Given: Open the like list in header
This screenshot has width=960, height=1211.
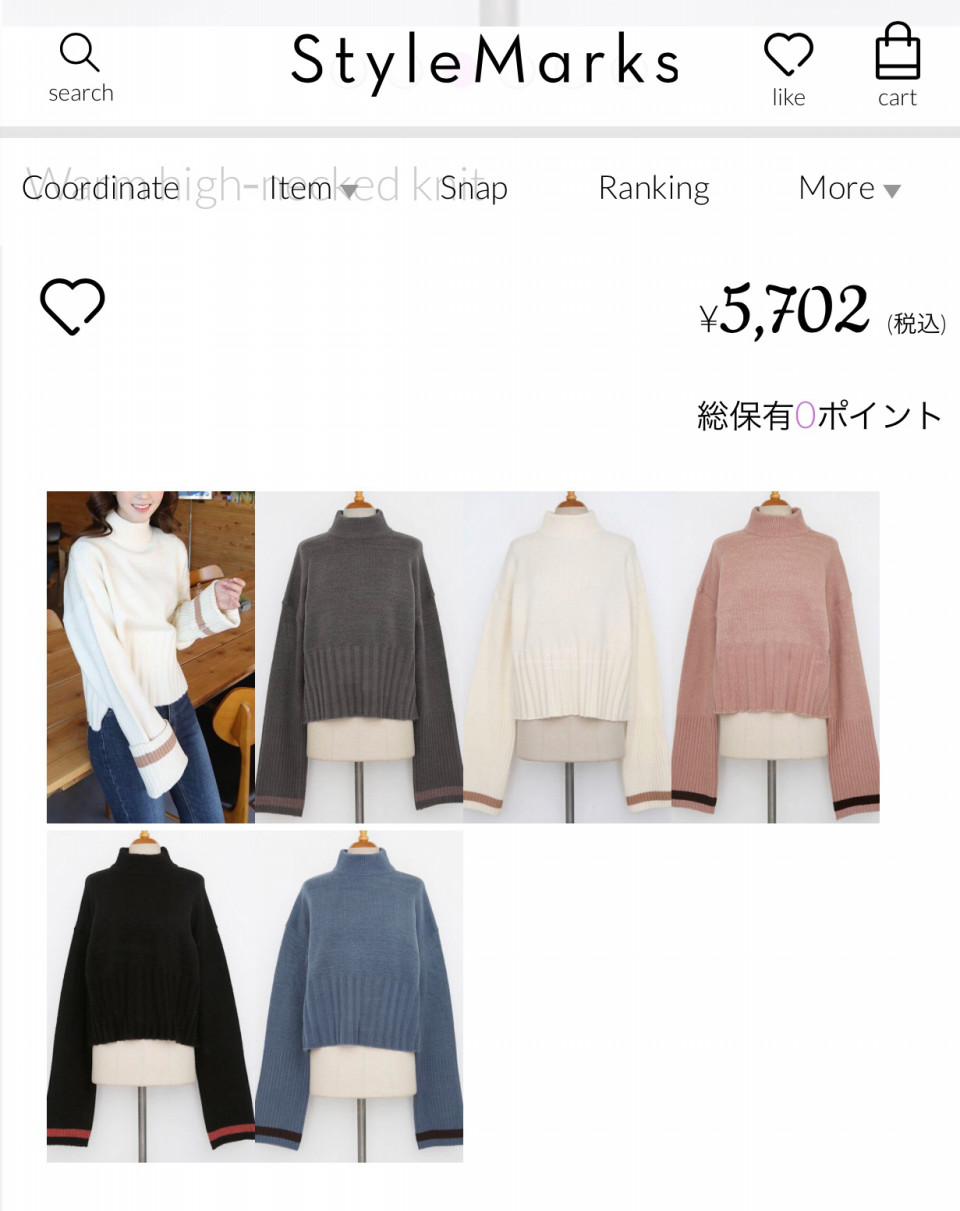Looking at the screenshot, I should 788,68.
